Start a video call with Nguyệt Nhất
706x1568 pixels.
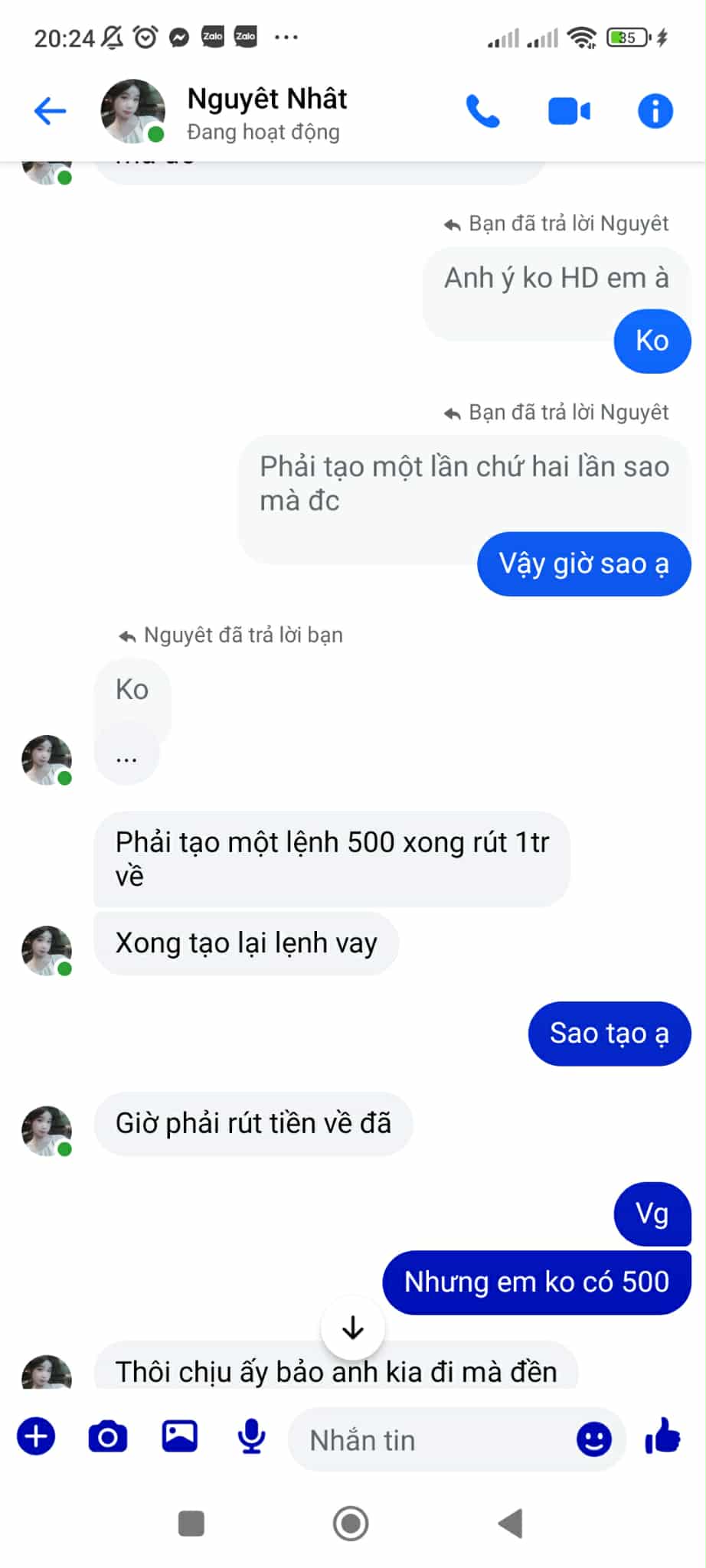(x=569, y=112)
